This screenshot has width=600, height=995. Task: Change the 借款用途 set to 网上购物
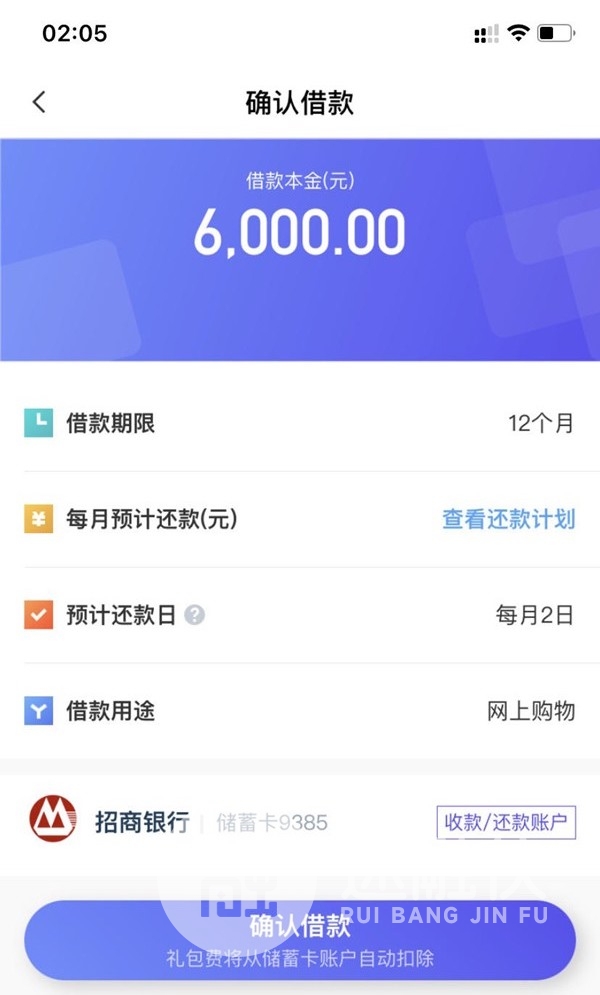[300, 711]
